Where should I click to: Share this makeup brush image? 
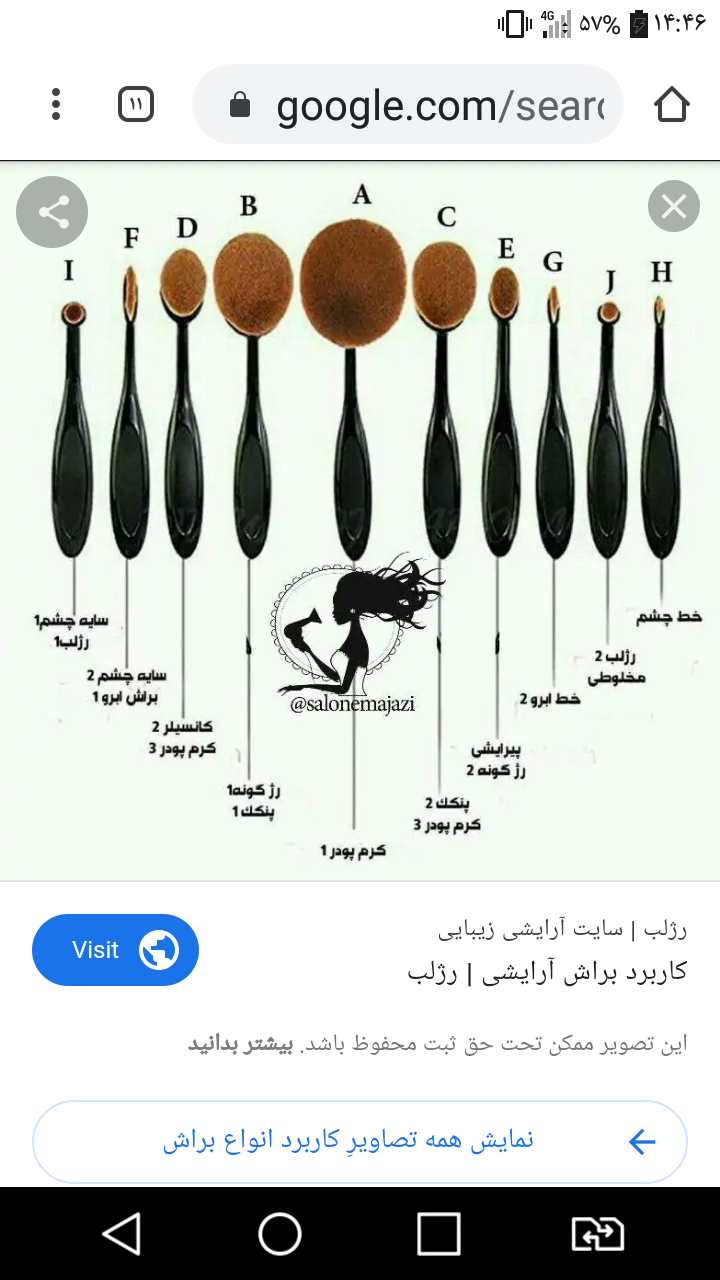[52, 212]
